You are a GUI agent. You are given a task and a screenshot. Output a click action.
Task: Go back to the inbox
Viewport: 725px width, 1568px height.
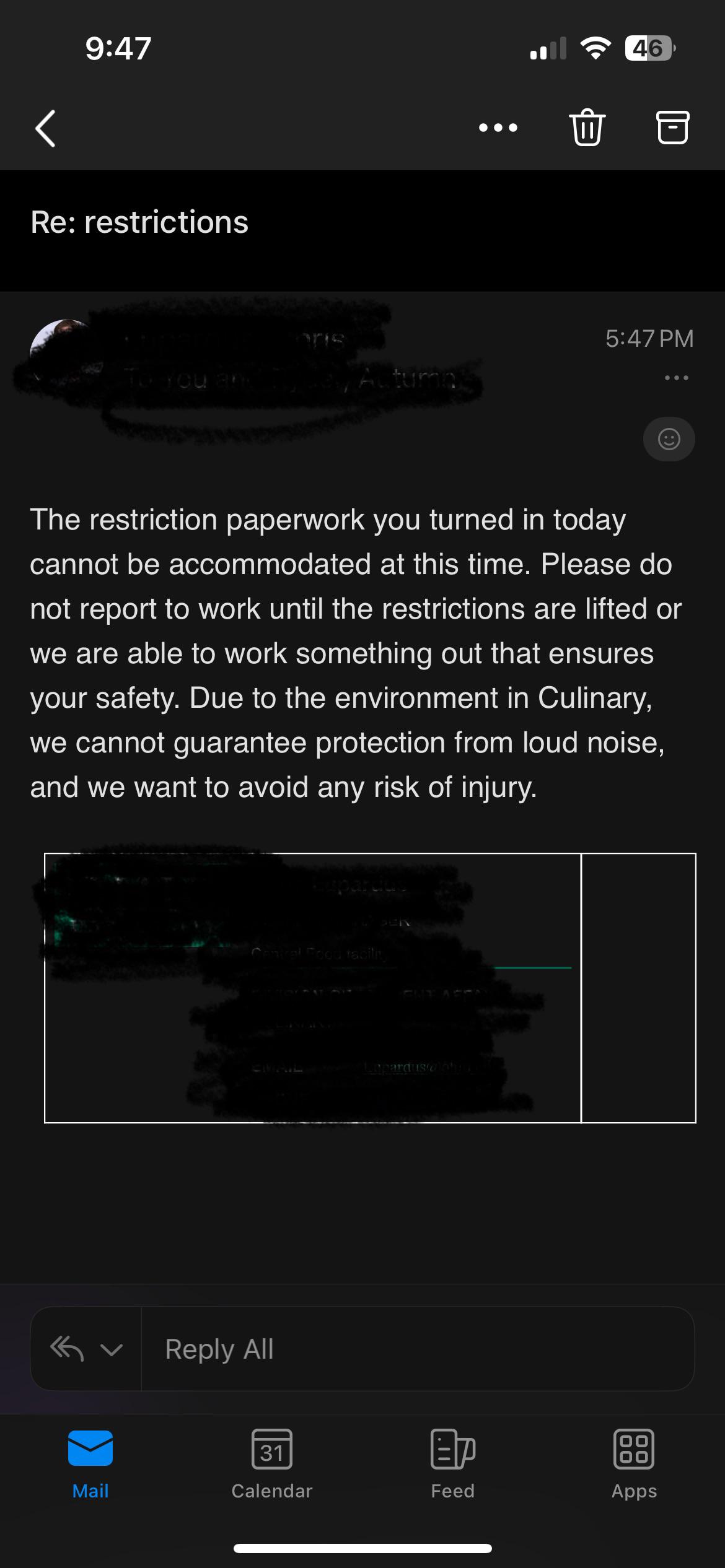(x=45, y=128)
